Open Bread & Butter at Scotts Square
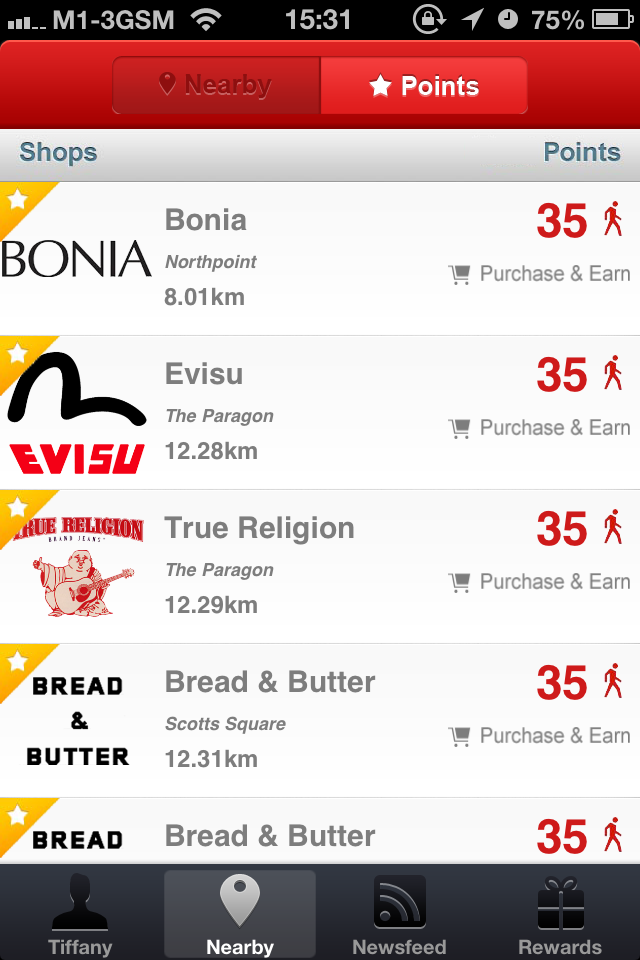Viewport: 640px width, 960px height. pyautogui.click(x=320, y=720)
